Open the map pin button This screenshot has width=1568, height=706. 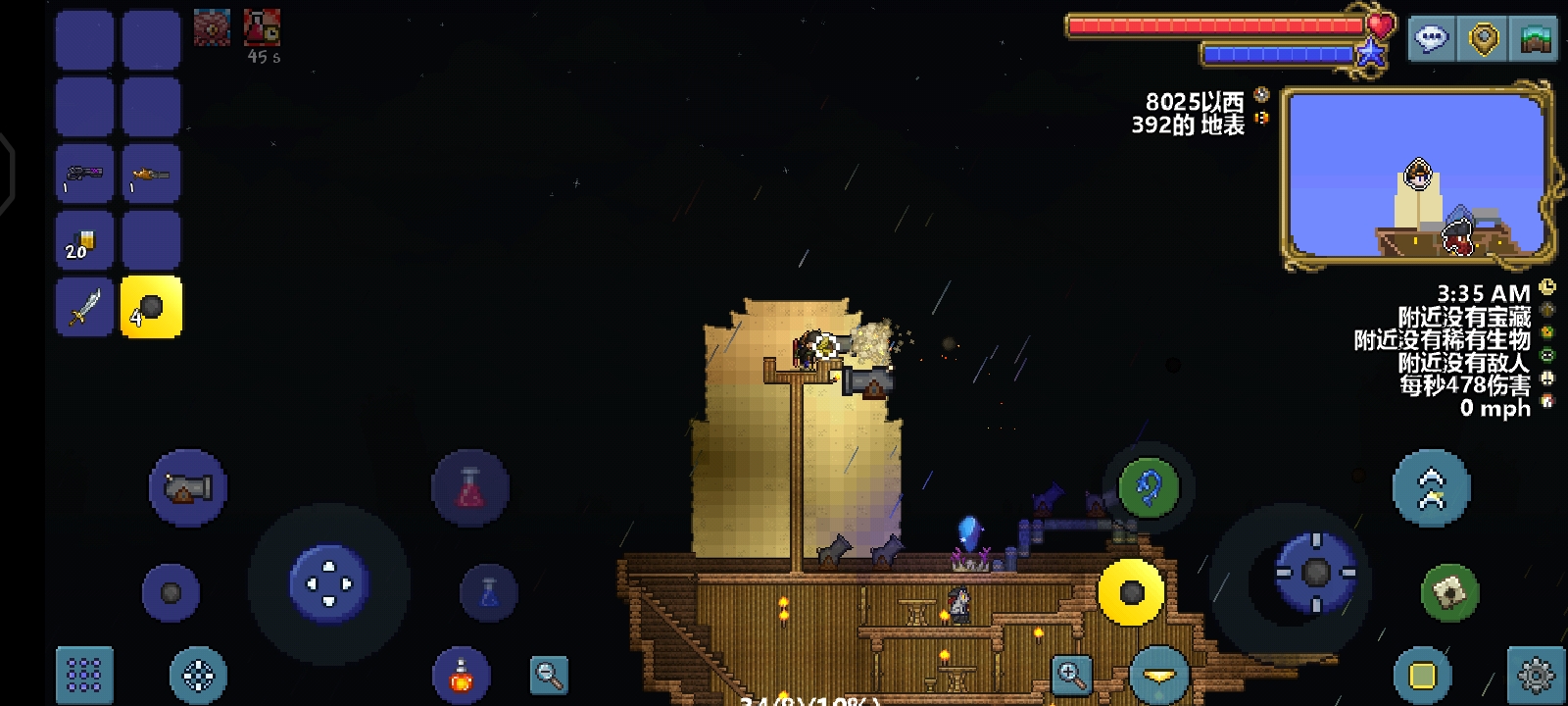pos(1484,39)
